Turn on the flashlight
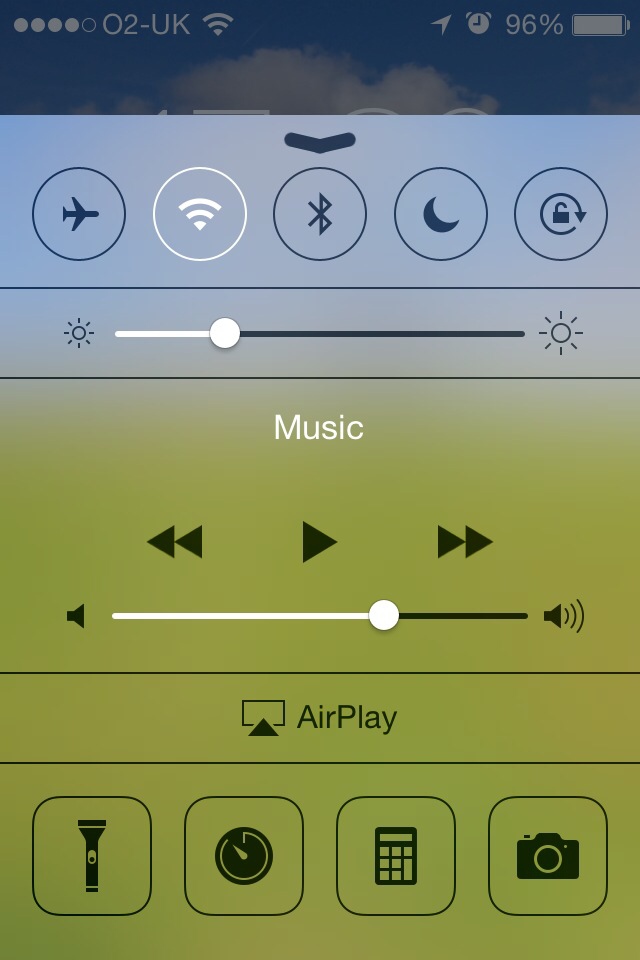 click(92, 856)
